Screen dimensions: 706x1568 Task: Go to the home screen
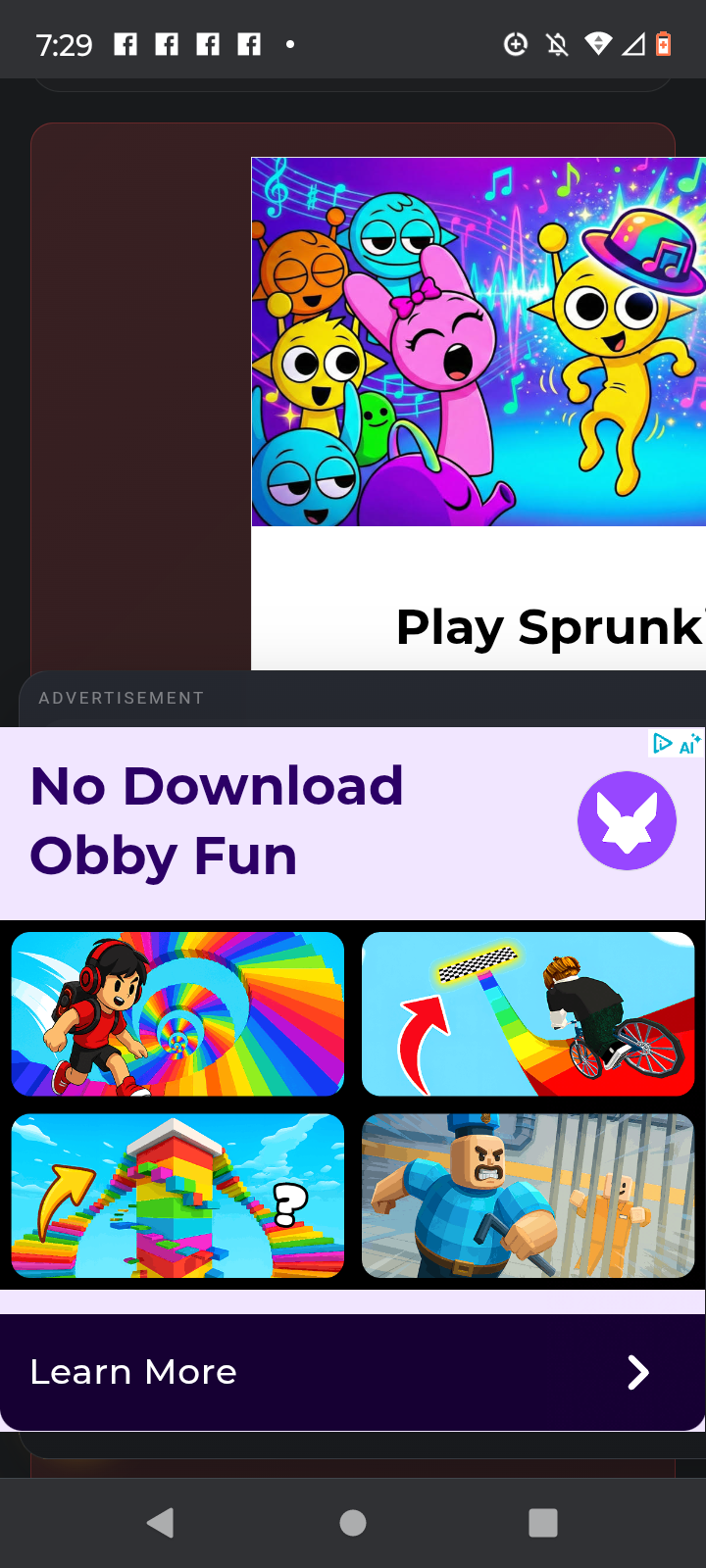[x=353, y=1522]
